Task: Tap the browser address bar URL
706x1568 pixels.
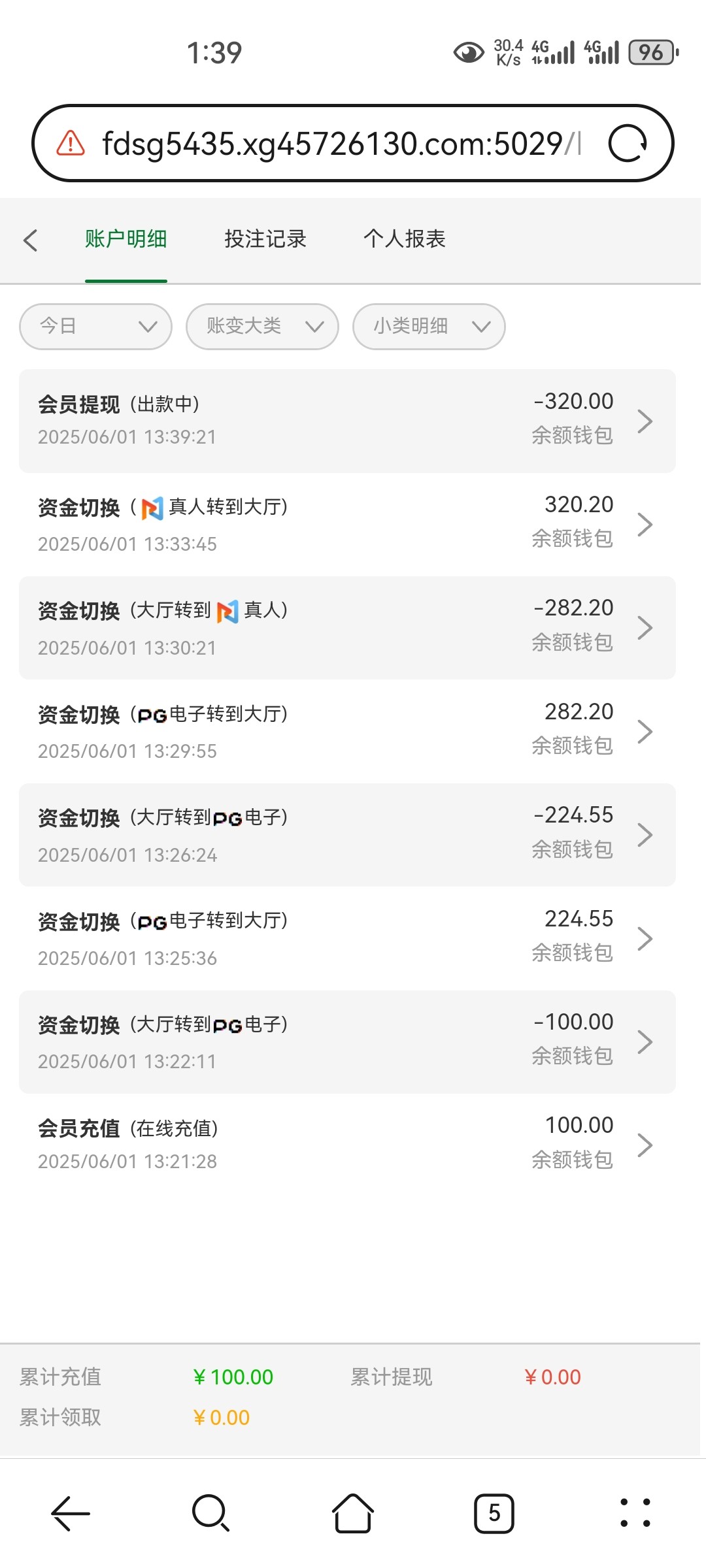Action: click(x=341, y=144)
